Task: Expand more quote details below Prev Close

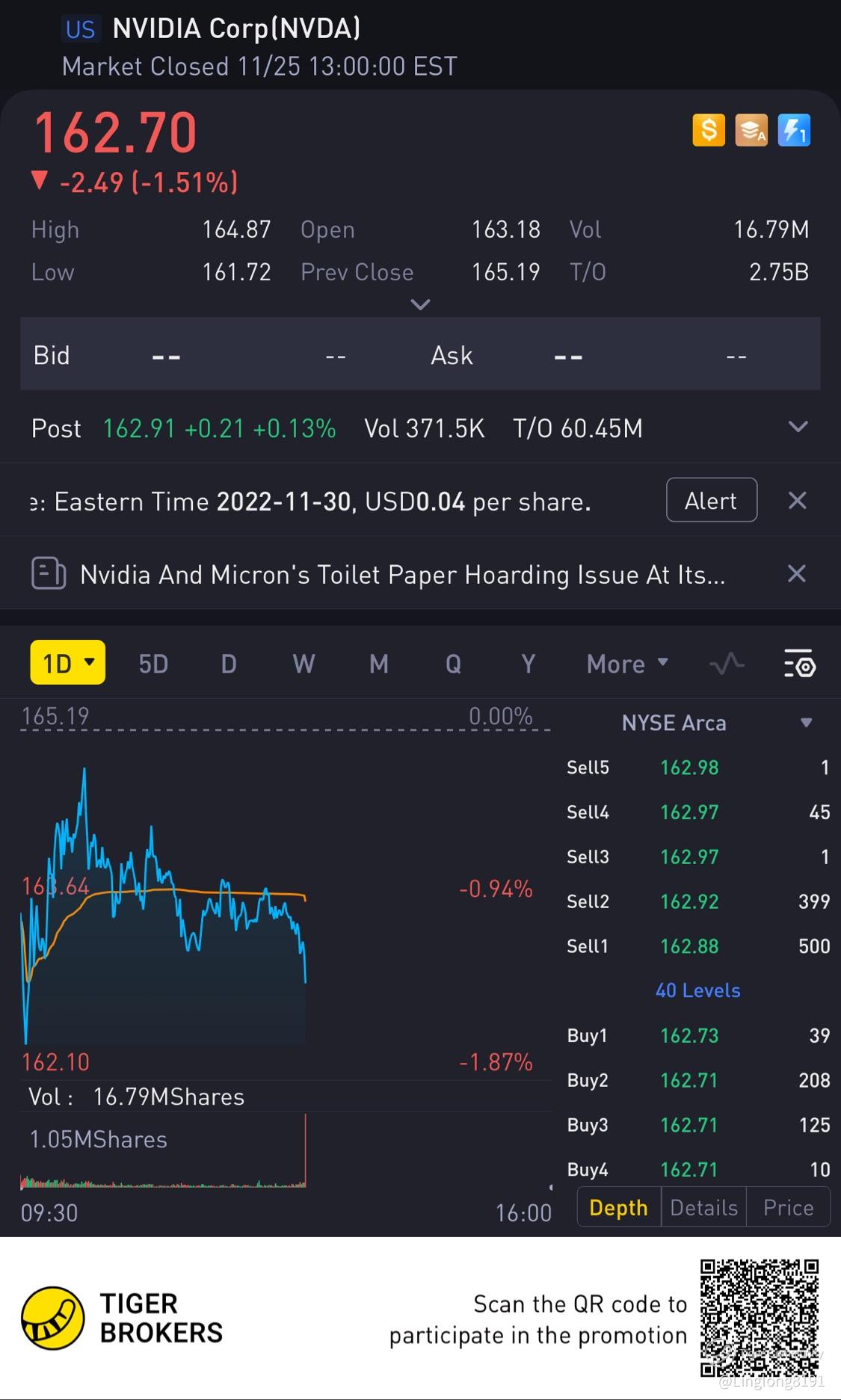Action: 421,304
